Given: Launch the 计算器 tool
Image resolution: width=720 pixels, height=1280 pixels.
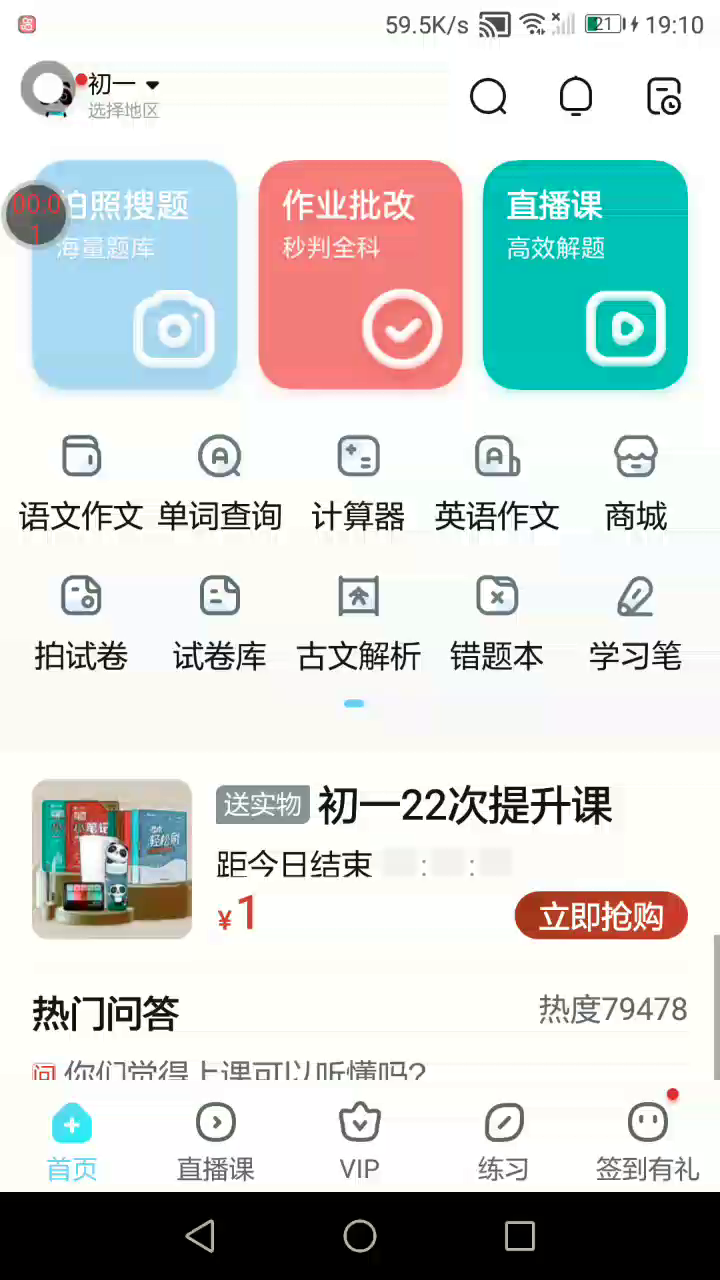Looking at the screenshot, I should pyautogui.click(x=358, y=484).
